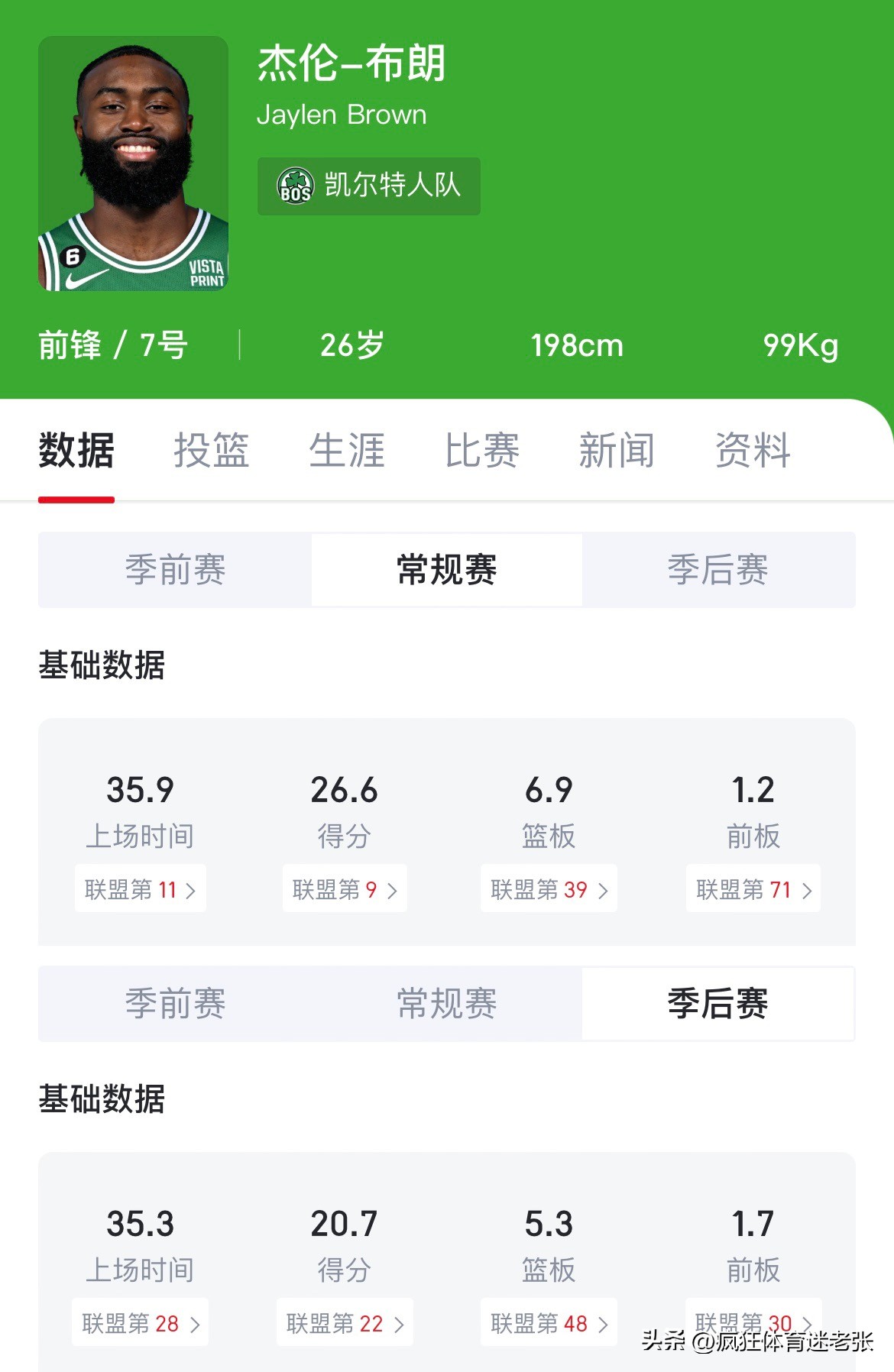View the 新闻 (News) tab
The image size is (894, 1372).
pos(615,452)
